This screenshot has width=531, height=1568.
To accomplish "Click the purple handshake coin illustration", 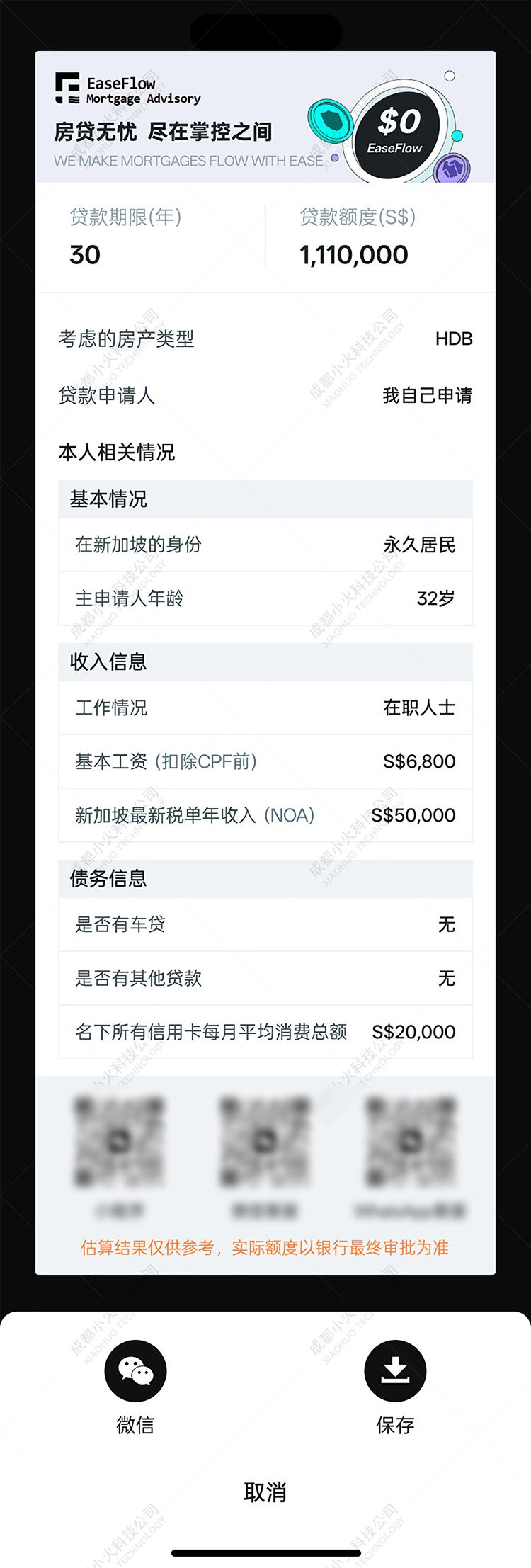I will pyautogui.click(x=452, y=166).
